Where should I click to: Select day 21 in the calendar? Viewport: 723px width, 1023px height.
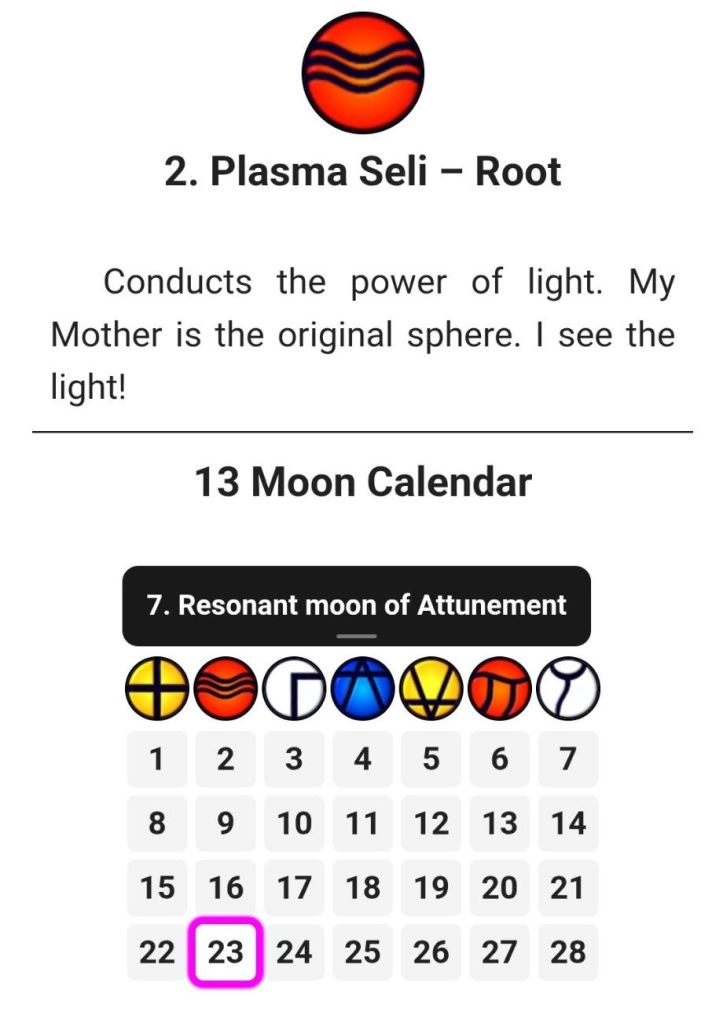568,887
